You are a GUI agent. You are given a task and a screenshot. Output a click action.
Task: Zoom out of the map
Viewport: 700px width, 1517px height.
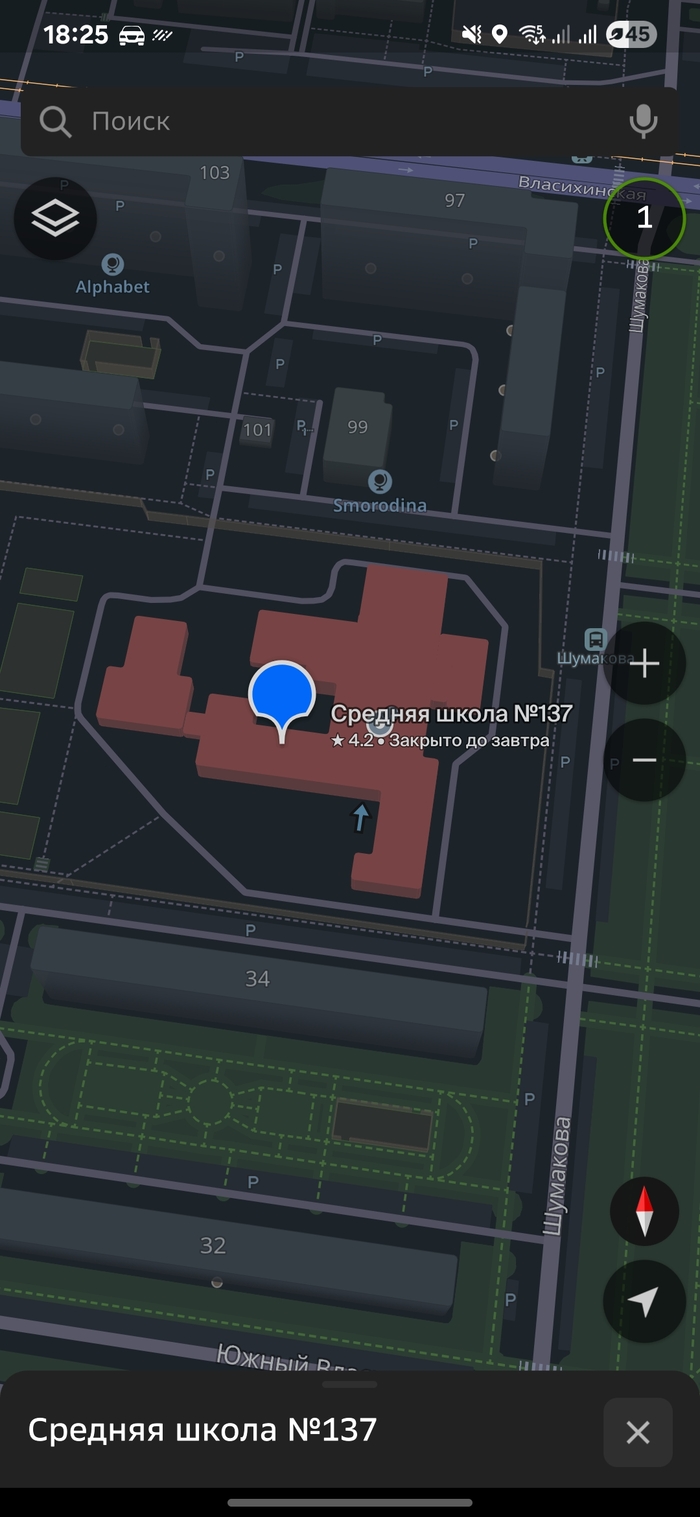[x=644, y=760]
